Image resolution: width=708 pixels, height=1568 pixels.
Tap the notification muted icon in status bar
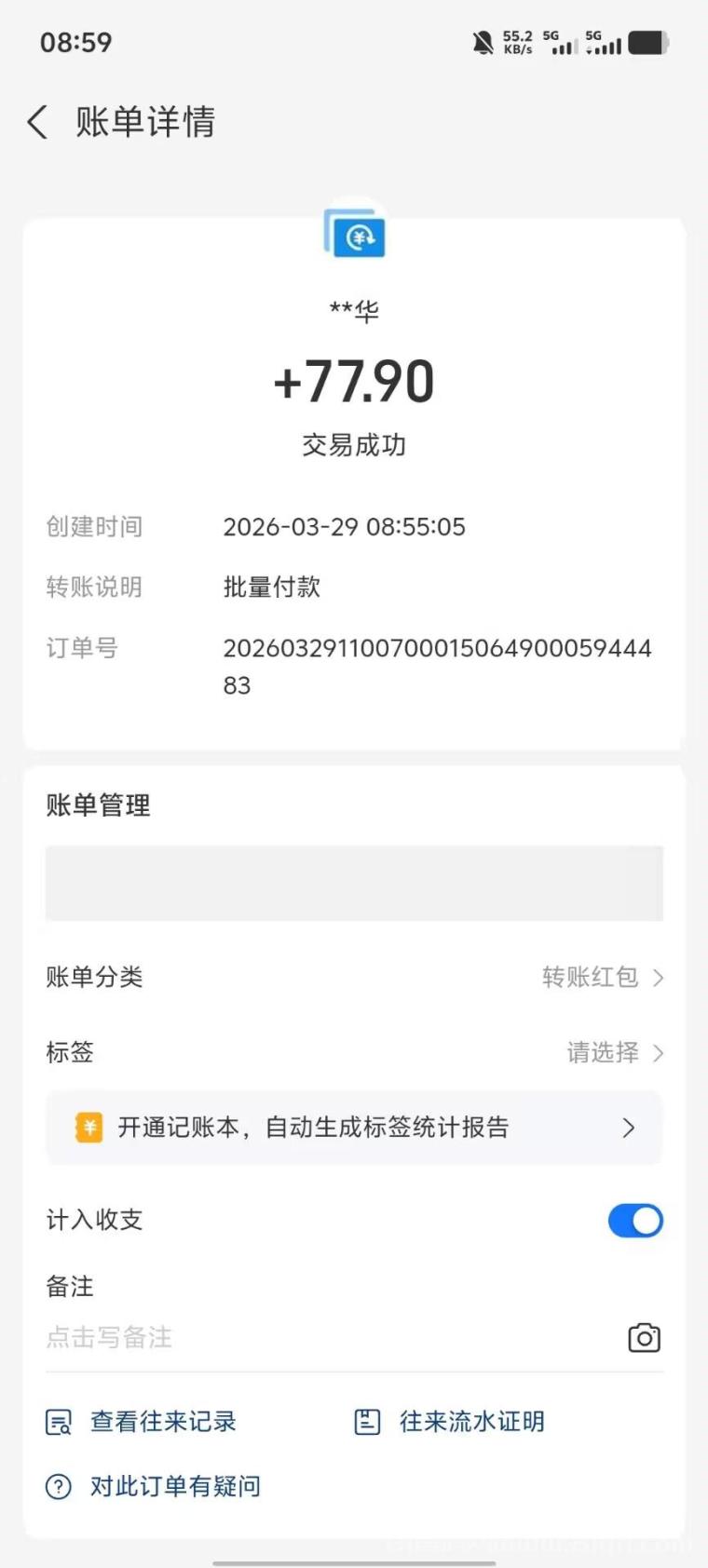(x=483, y=41)
